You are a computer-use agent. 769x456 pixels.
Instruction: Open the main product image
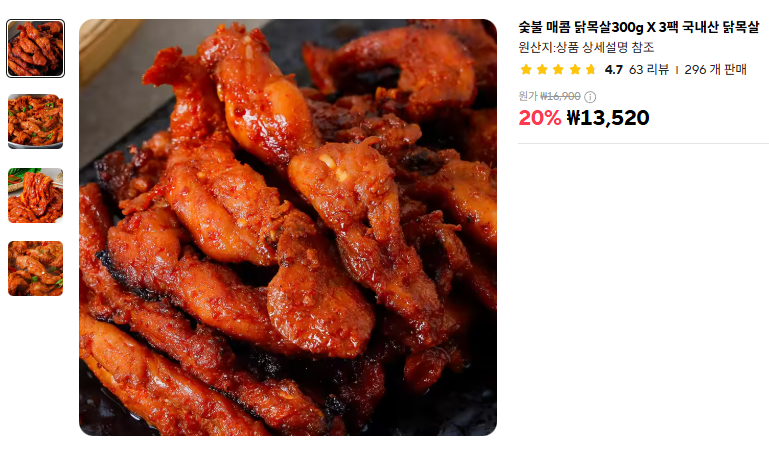tap(288, 228)
